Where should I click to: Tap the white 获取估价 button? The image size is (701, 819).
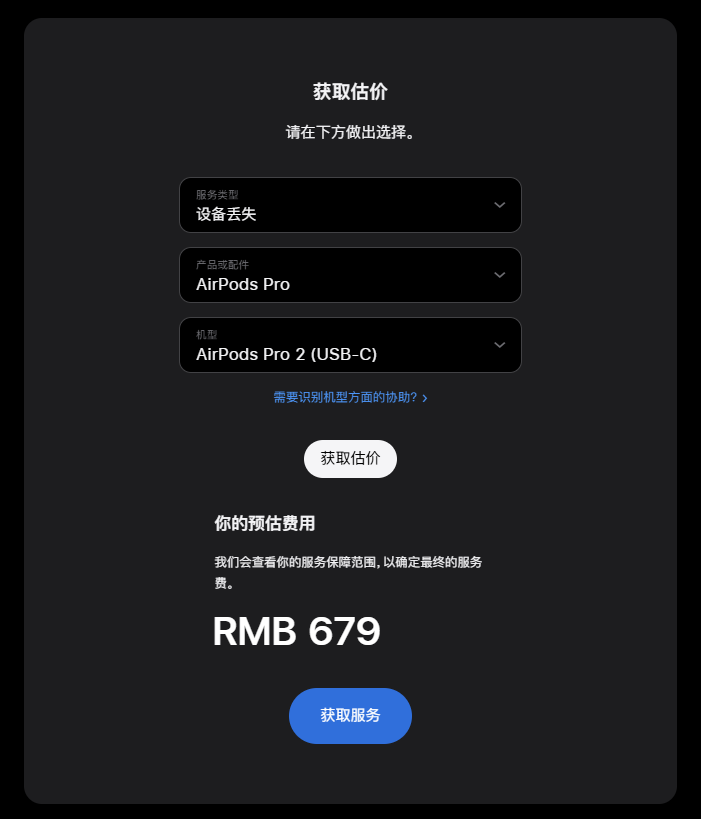coord(350,459)
